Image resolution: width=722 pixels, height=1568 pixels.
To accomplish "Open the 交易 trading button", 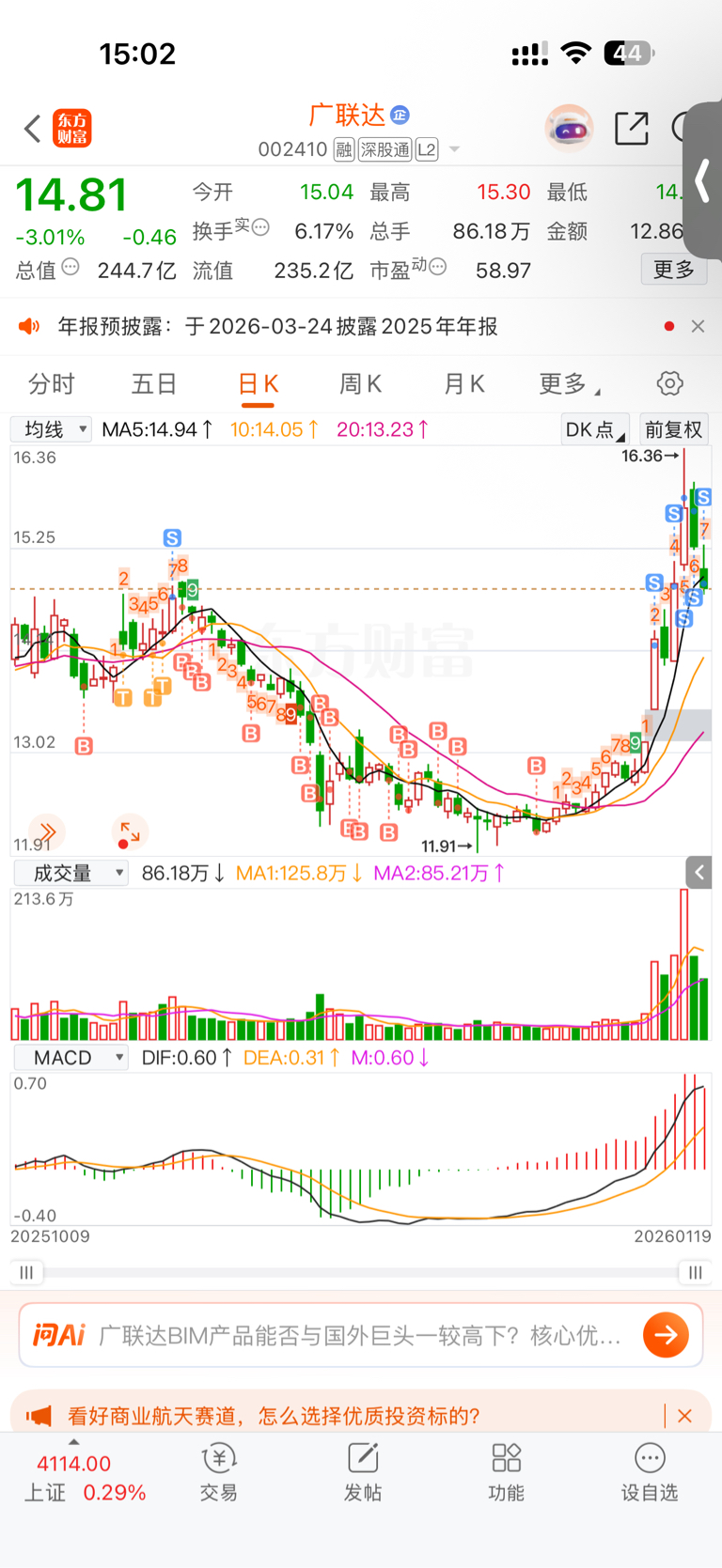I will click(x=219, y=1472).
